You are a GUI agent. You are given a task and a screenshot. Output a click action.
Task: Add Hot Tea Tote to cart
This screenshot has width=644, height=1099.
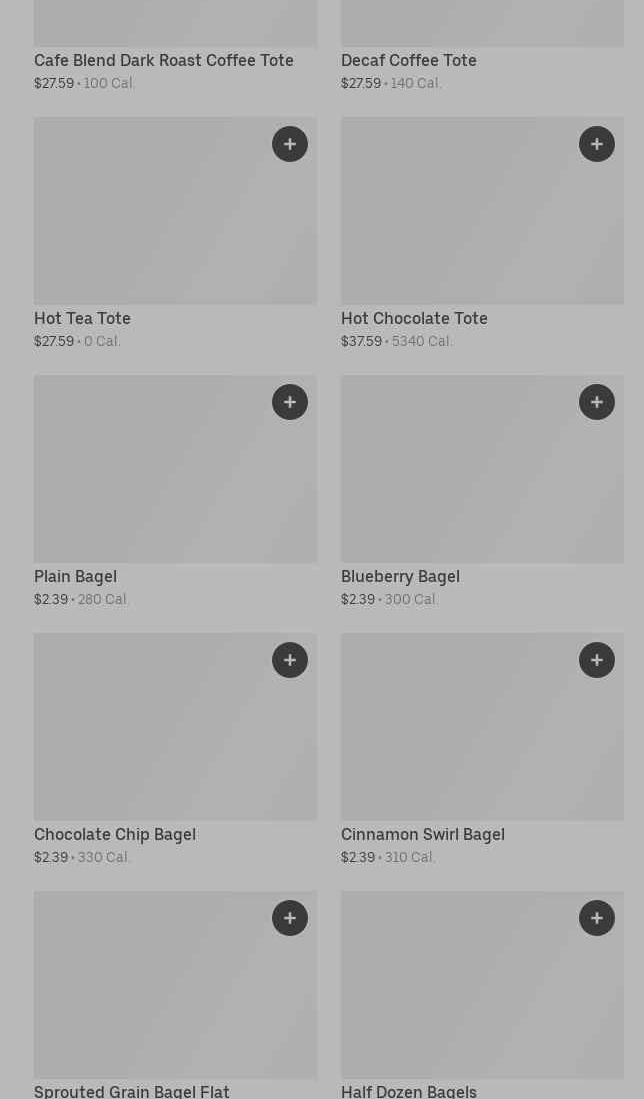290,144
